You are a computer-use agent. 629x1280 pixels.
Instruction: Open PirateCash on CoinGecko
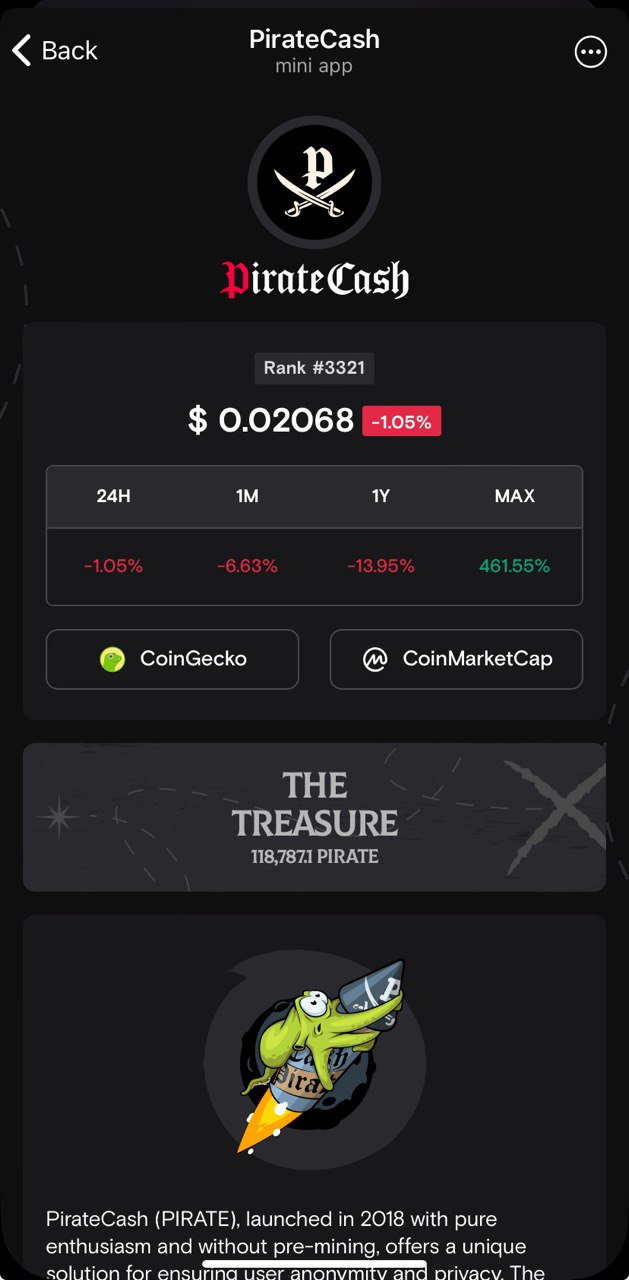172,659
